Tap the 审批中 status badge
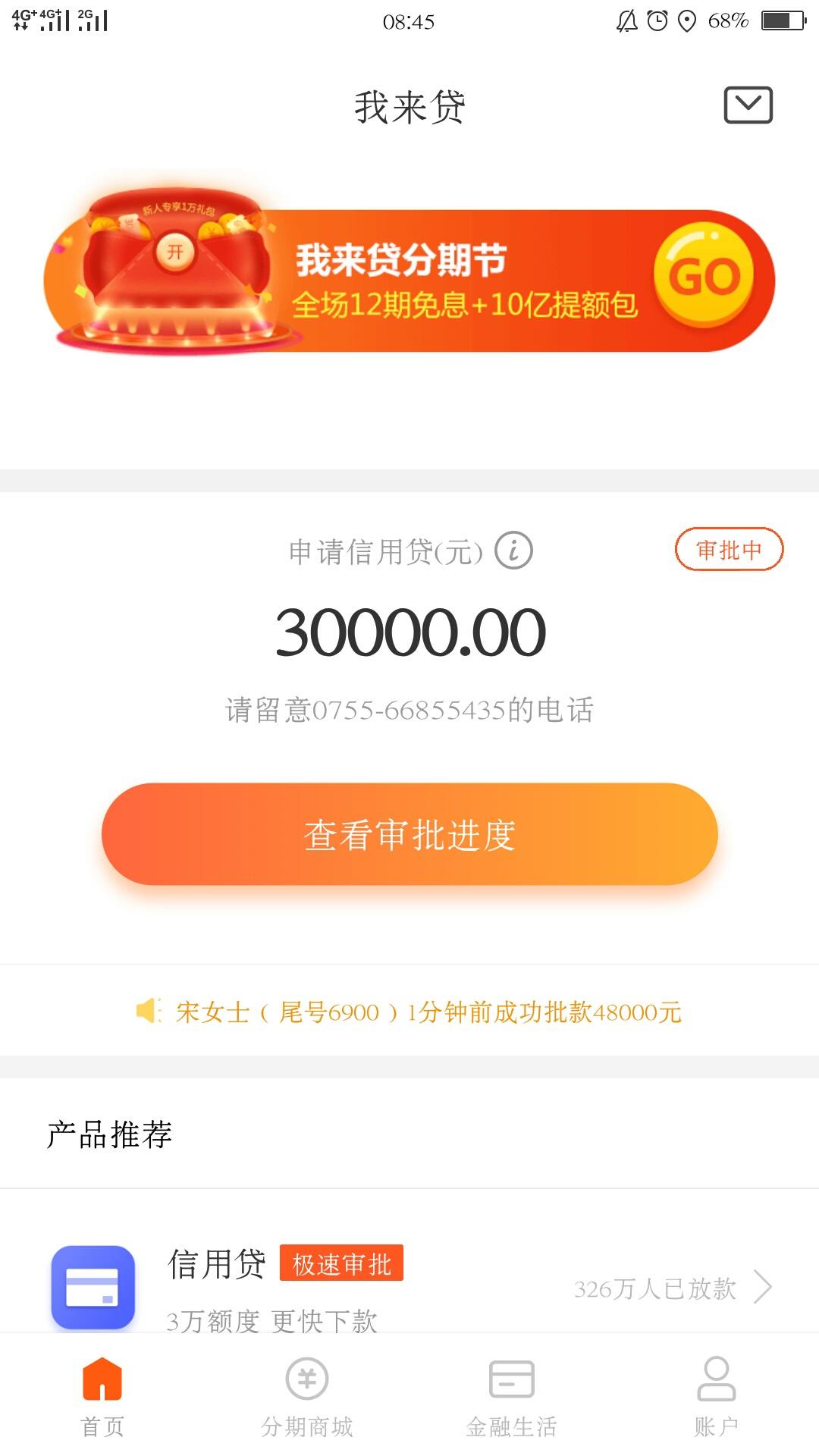 (x=728, y=549)
